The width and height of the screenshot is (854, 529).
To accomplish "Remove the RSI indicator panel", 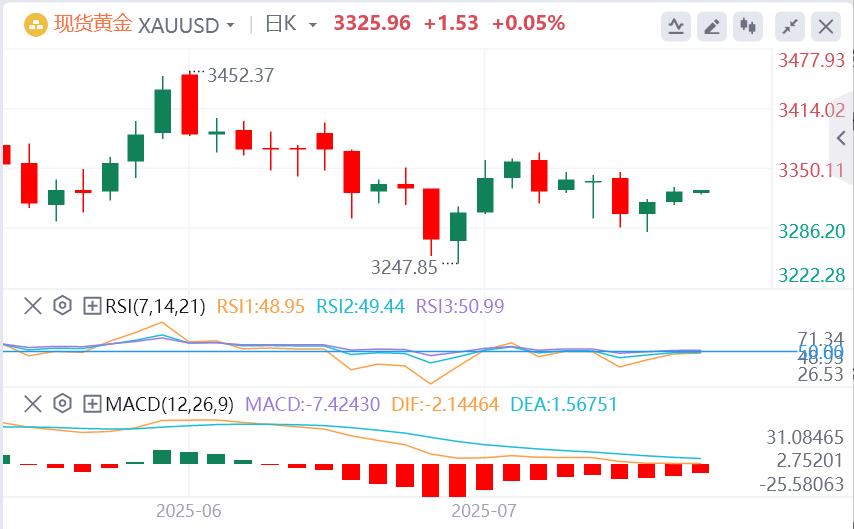I will 33,305.
